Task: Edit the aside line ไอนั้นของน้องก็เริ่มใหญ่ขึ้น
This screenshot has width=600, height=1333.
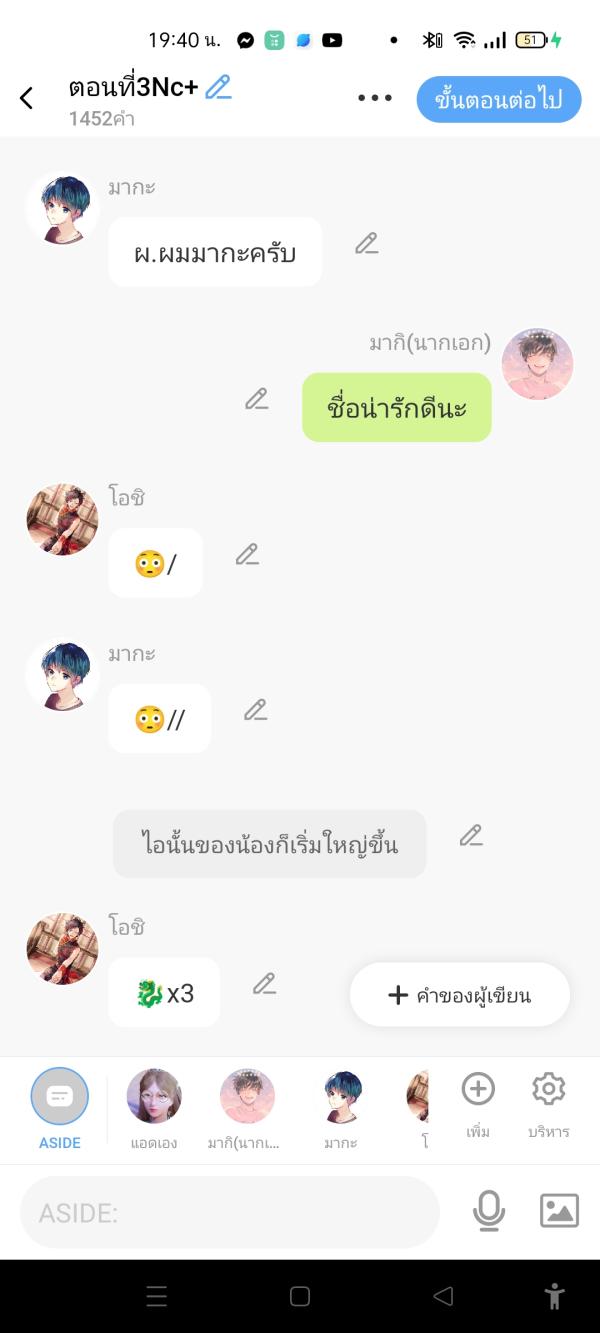Action: tap(471, 836)
